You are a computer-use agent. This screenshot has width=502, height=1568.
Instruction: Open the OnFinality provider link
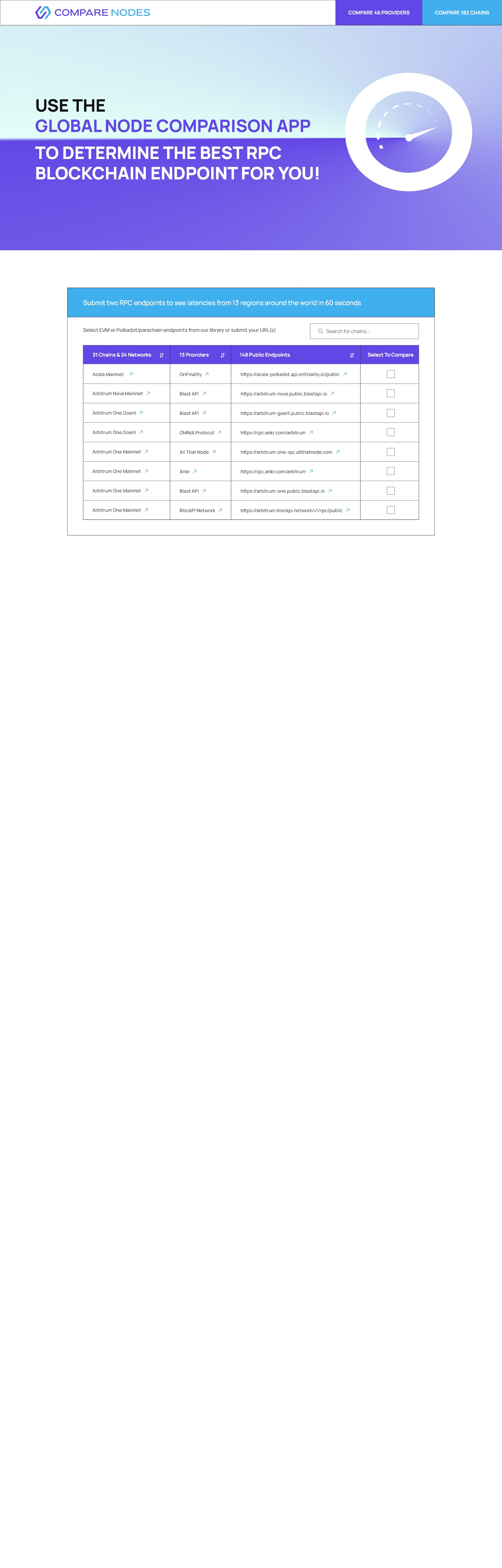tap(206, 374)
